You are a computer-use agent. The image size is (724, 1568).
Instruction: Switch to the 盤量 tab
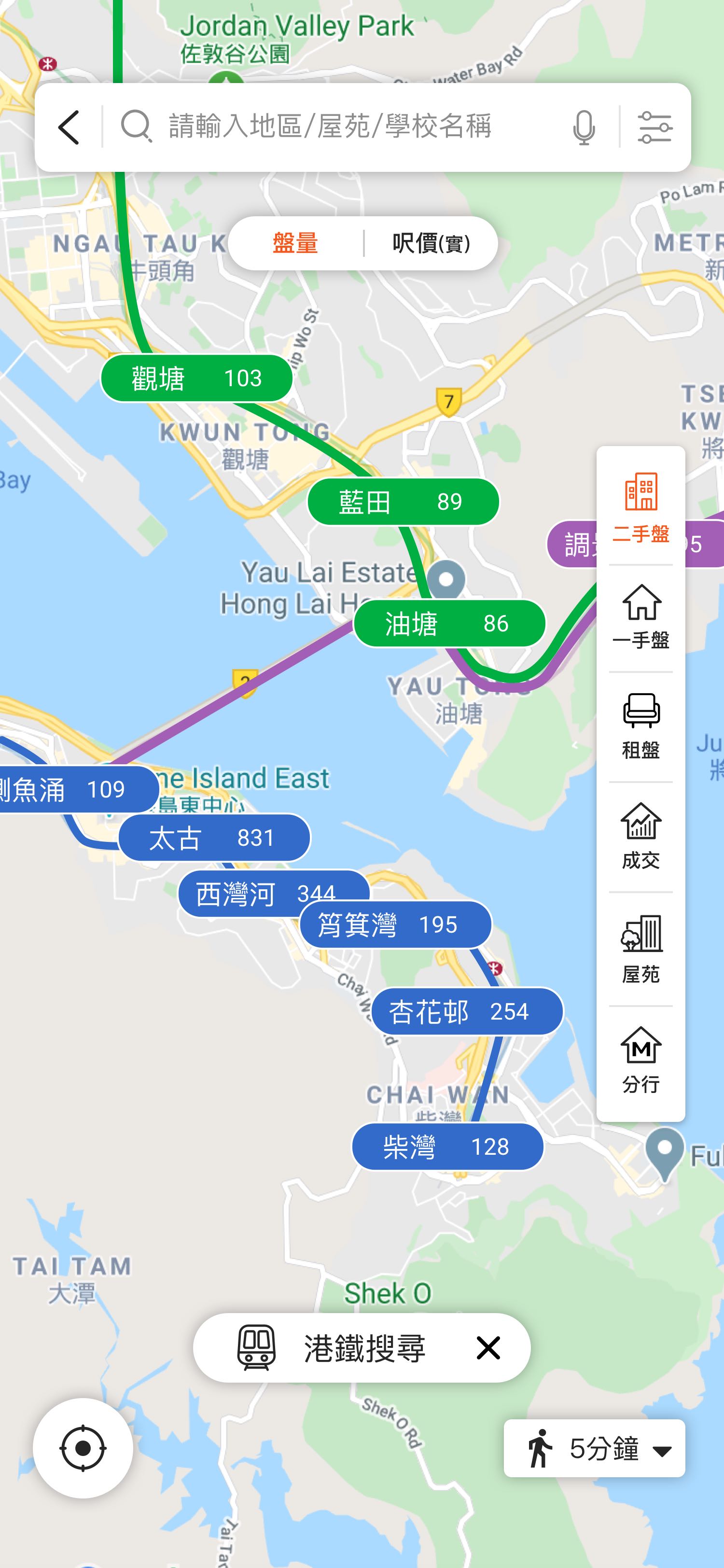[x=296, y=243]
